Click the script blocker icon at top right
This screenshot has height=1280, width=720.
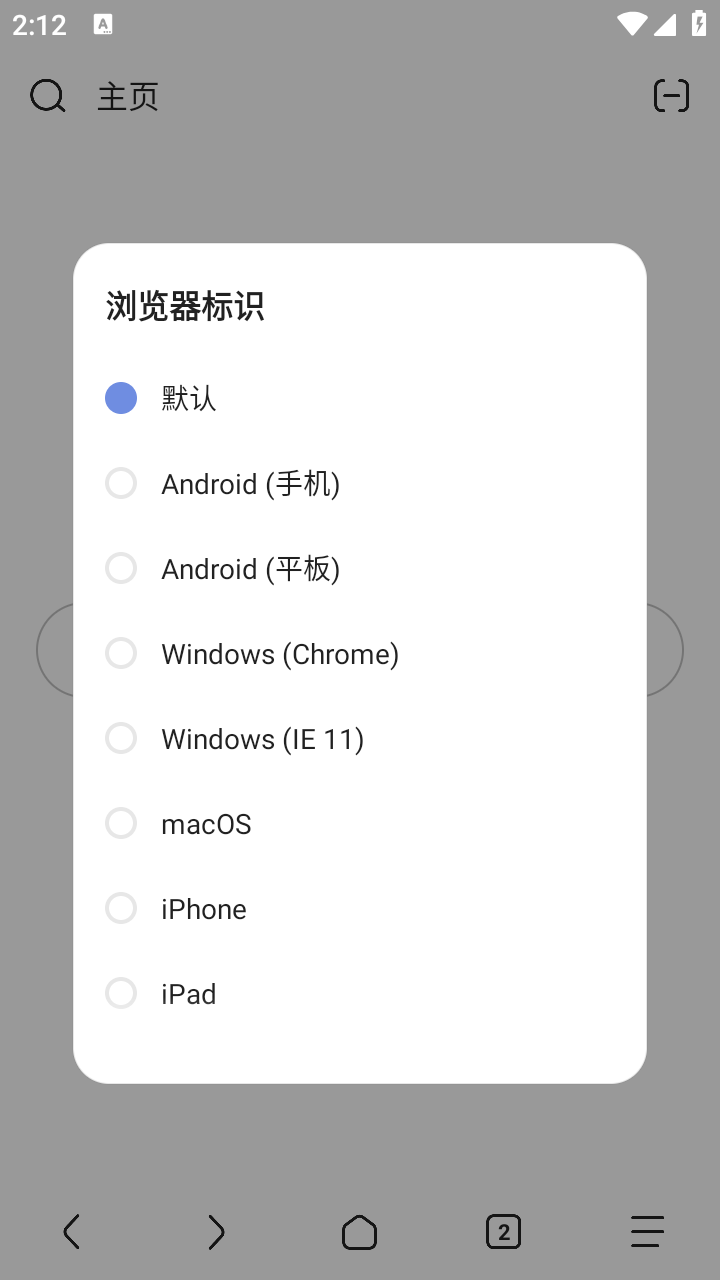(670, 95)
